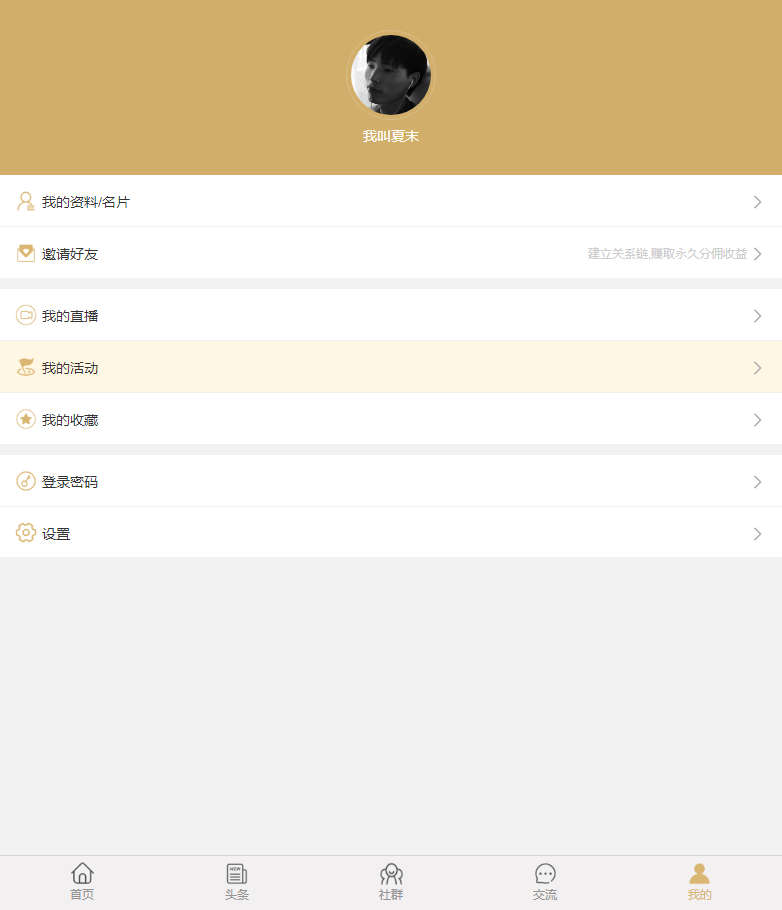Open 我的活动 activities row
This screenshot has height=910, width=782.
point(390,368)
